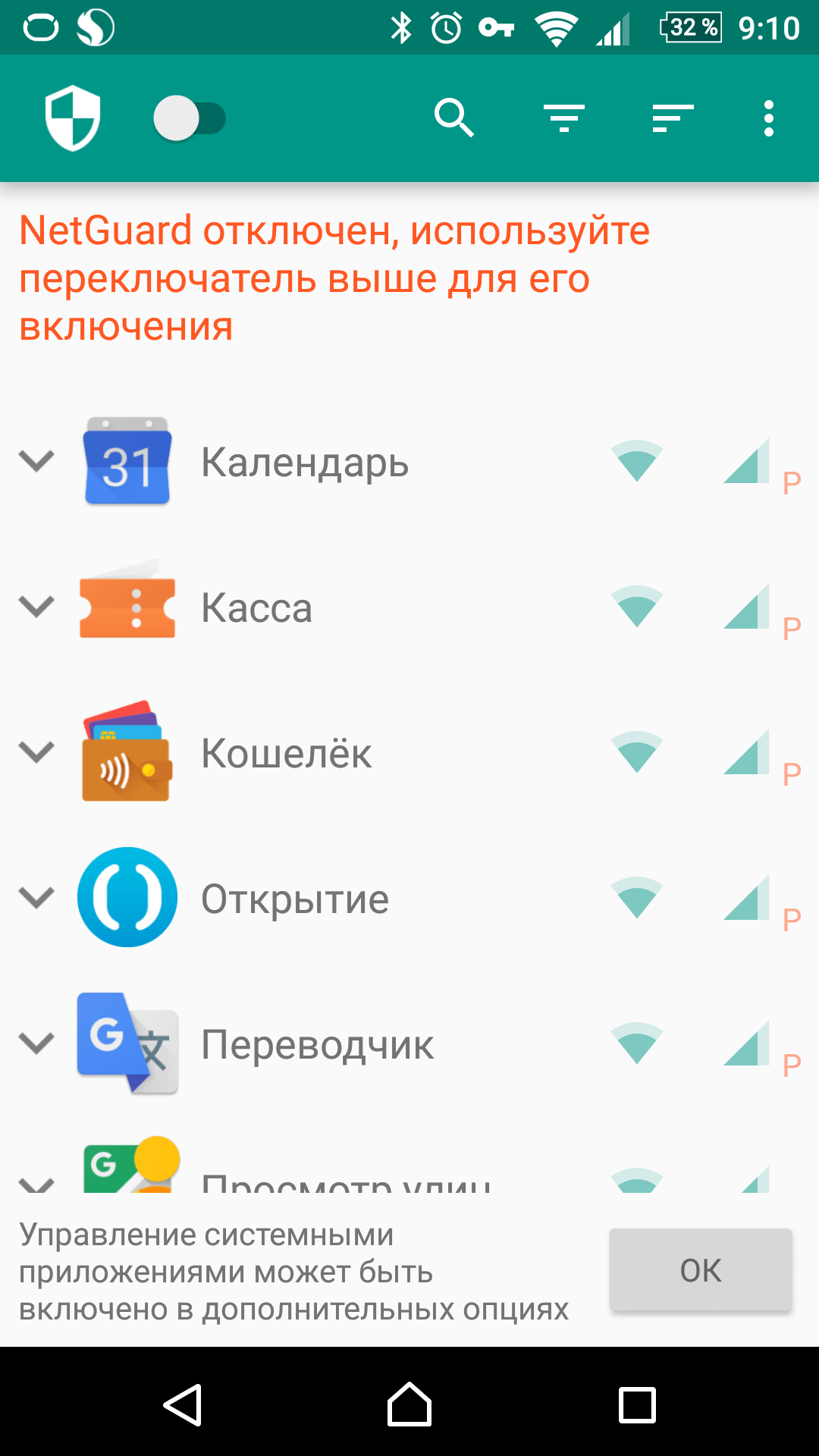Expand the Касса row details
The height and width of the screenshot is (1456, 819).
coord(36,607)
